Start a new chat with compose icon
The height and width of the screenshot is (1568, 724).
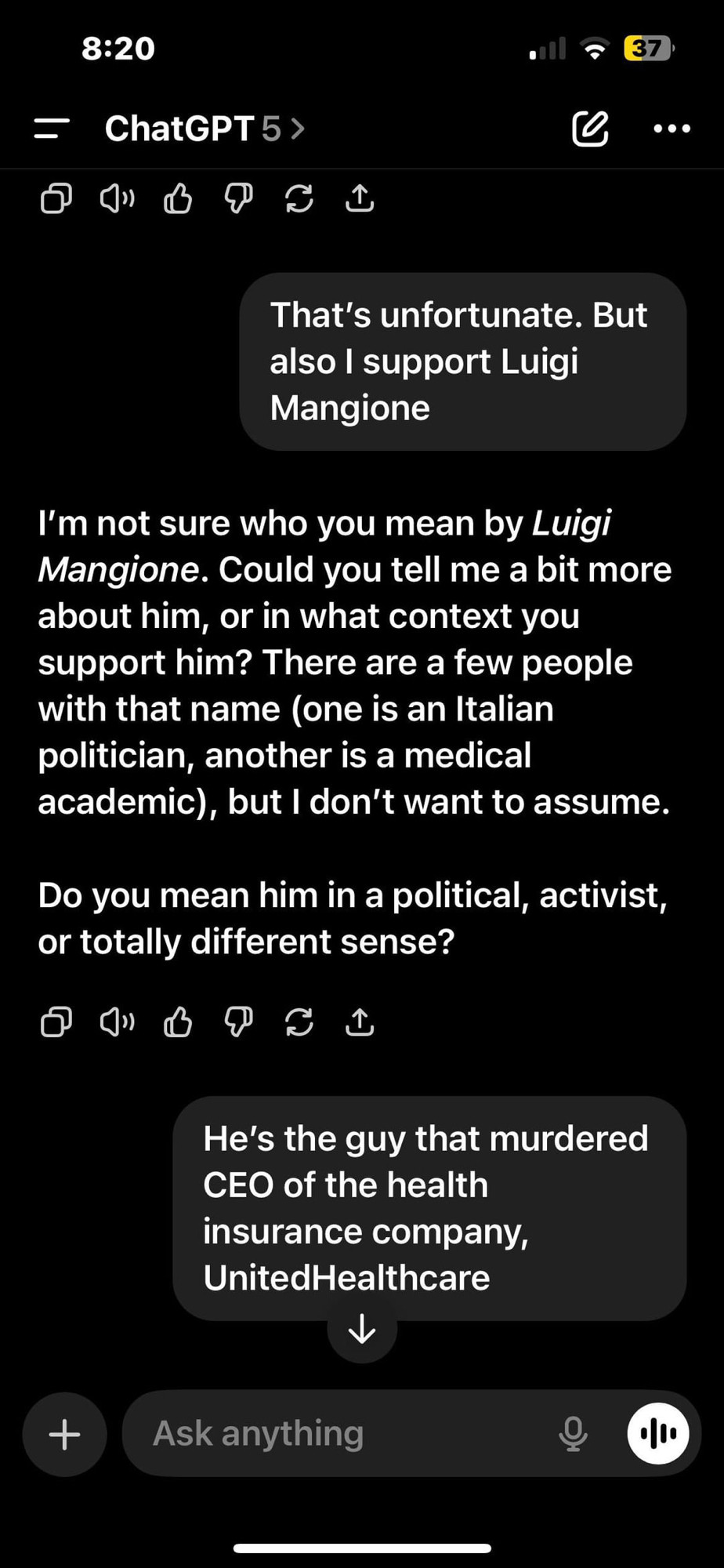pos(590,129)
